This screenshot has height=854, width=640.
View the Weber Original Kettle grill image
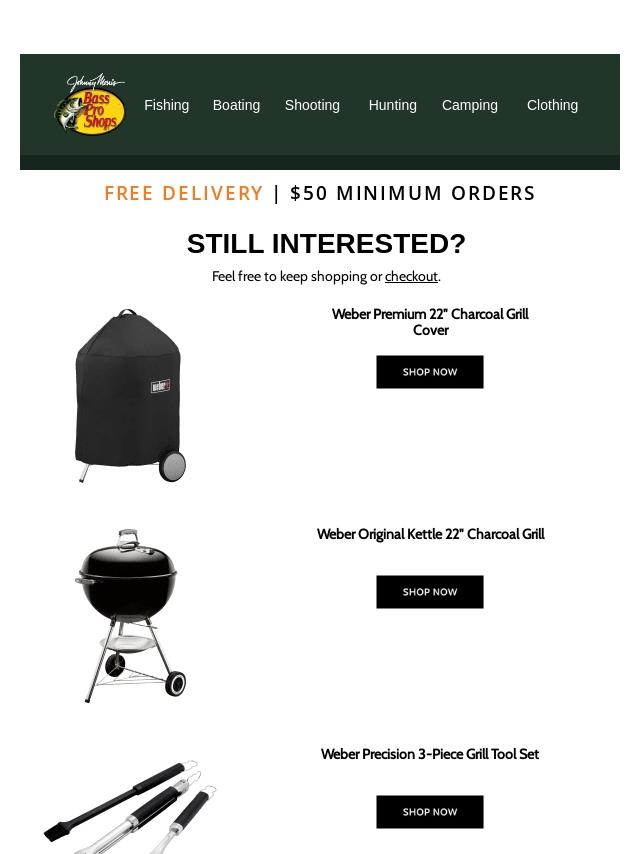tap(130, 614)
